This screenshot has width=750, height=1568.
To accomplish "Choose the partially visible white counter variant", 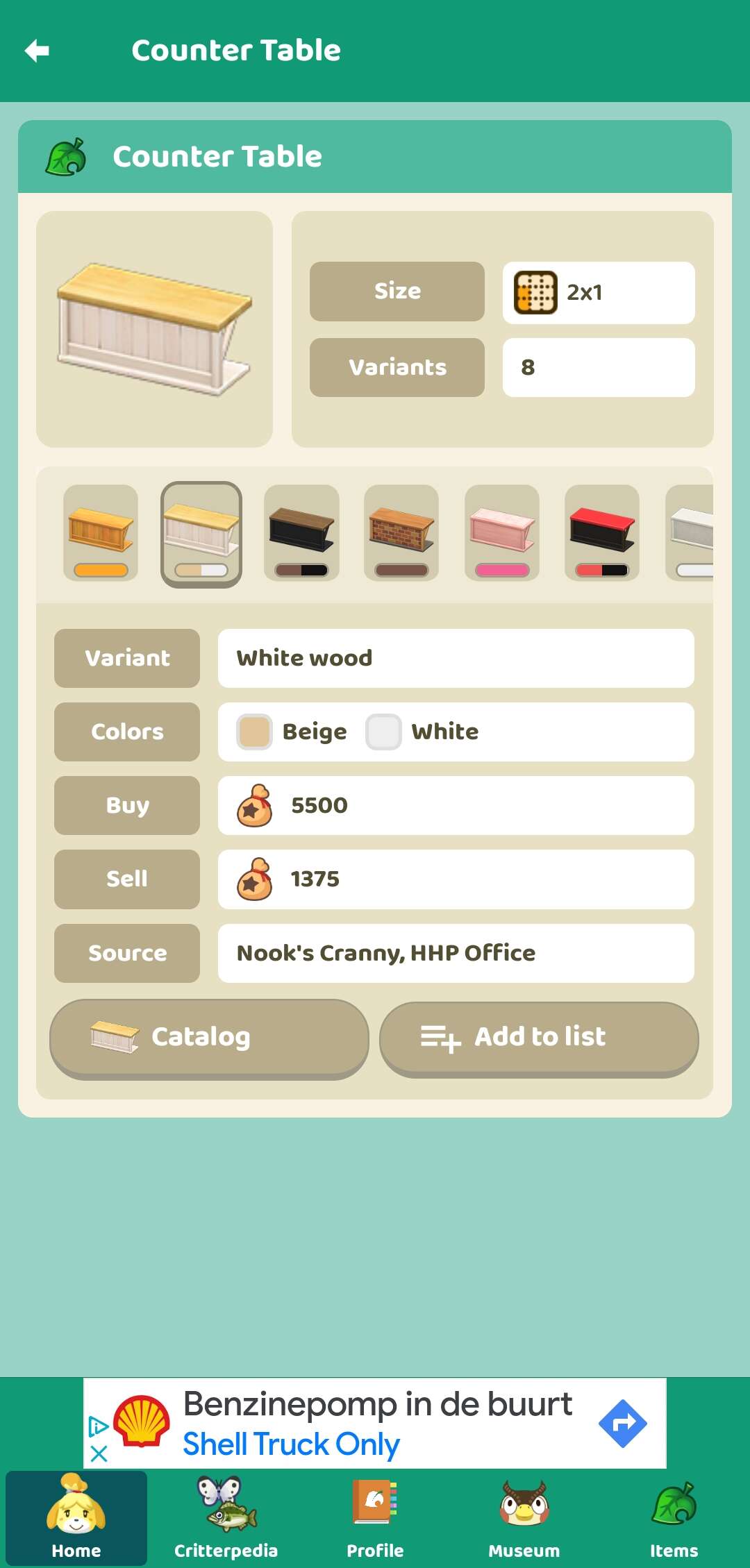I will (690, 533).
